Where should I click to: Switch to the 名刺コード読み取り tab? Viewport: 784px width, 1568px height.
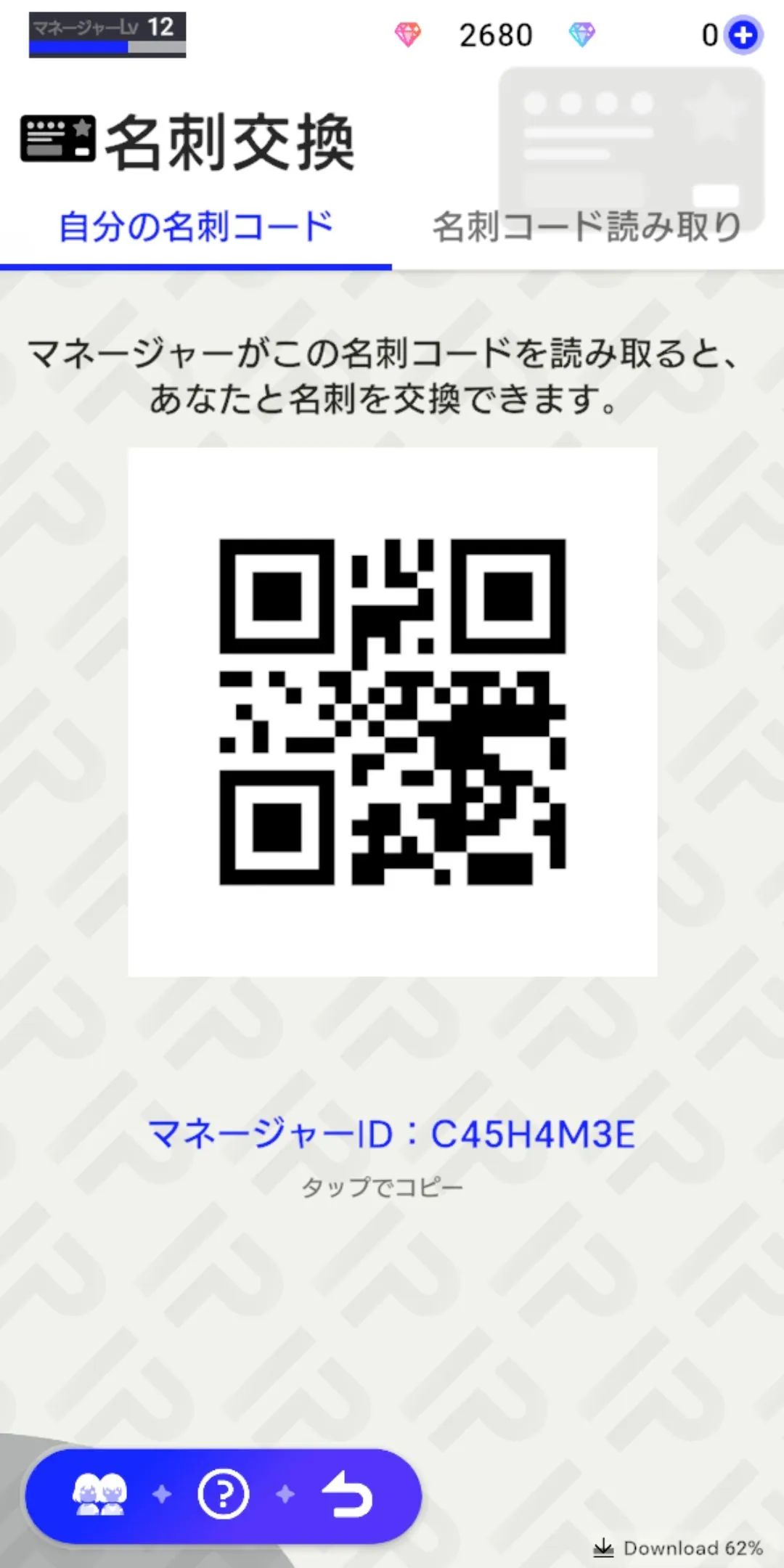[x=587, y=227]
